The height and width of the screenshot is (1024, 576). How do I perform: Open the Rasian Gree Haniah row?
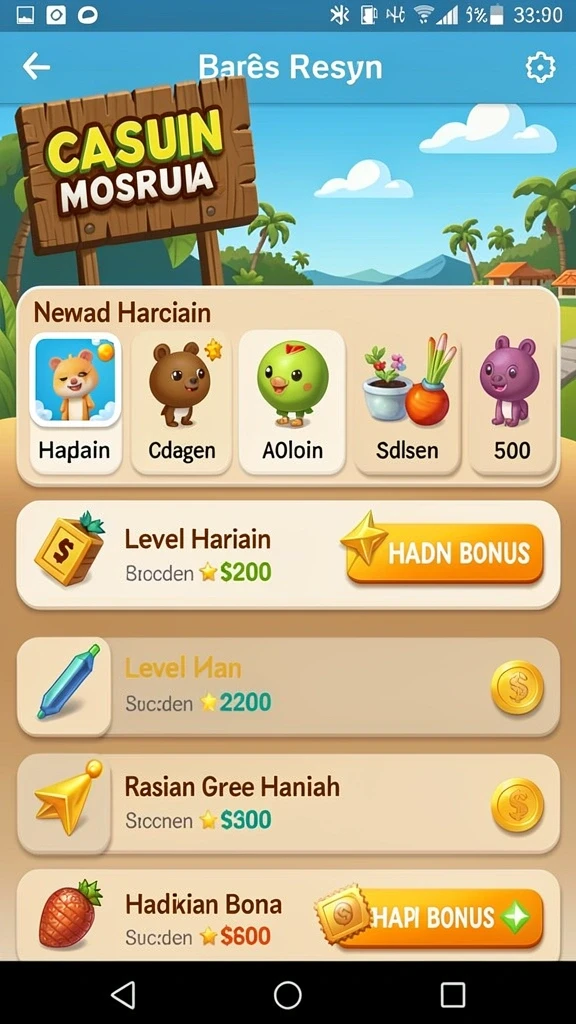coord(288,805)
